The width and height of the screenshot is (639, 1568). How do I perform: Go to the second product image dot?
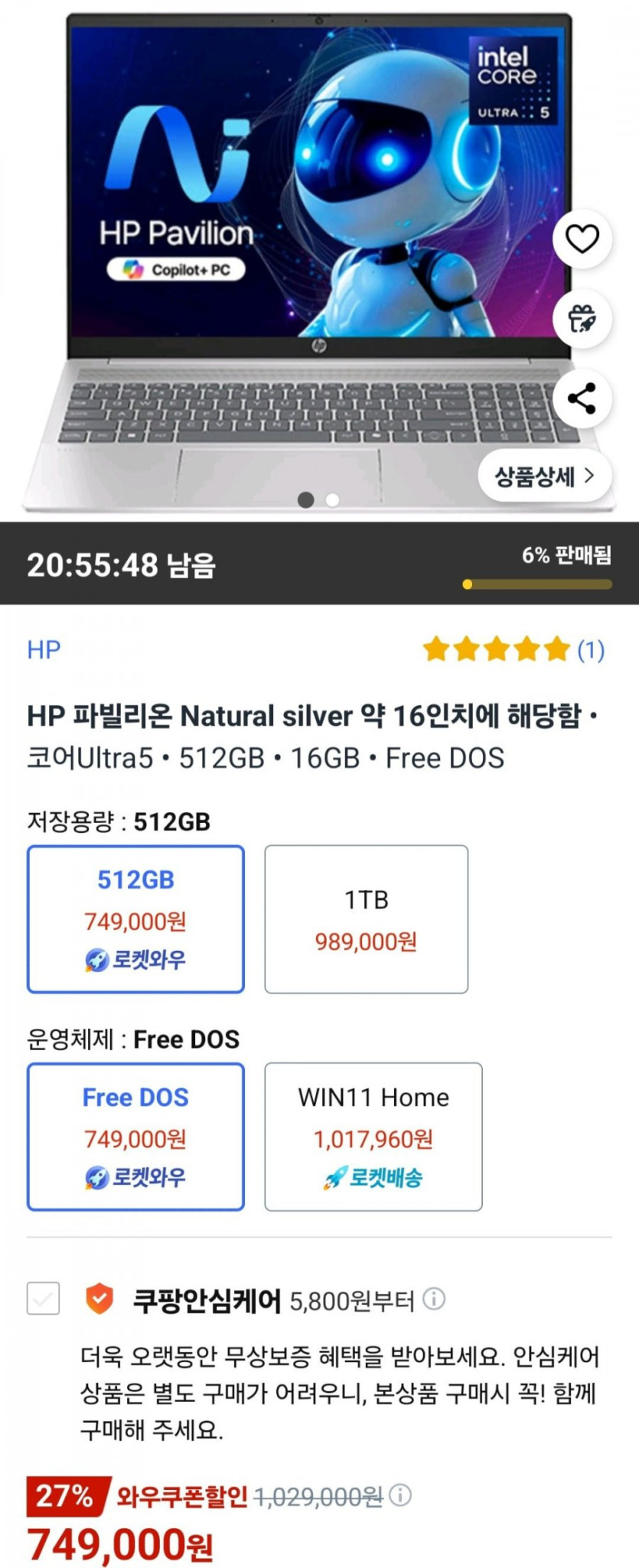332,500
